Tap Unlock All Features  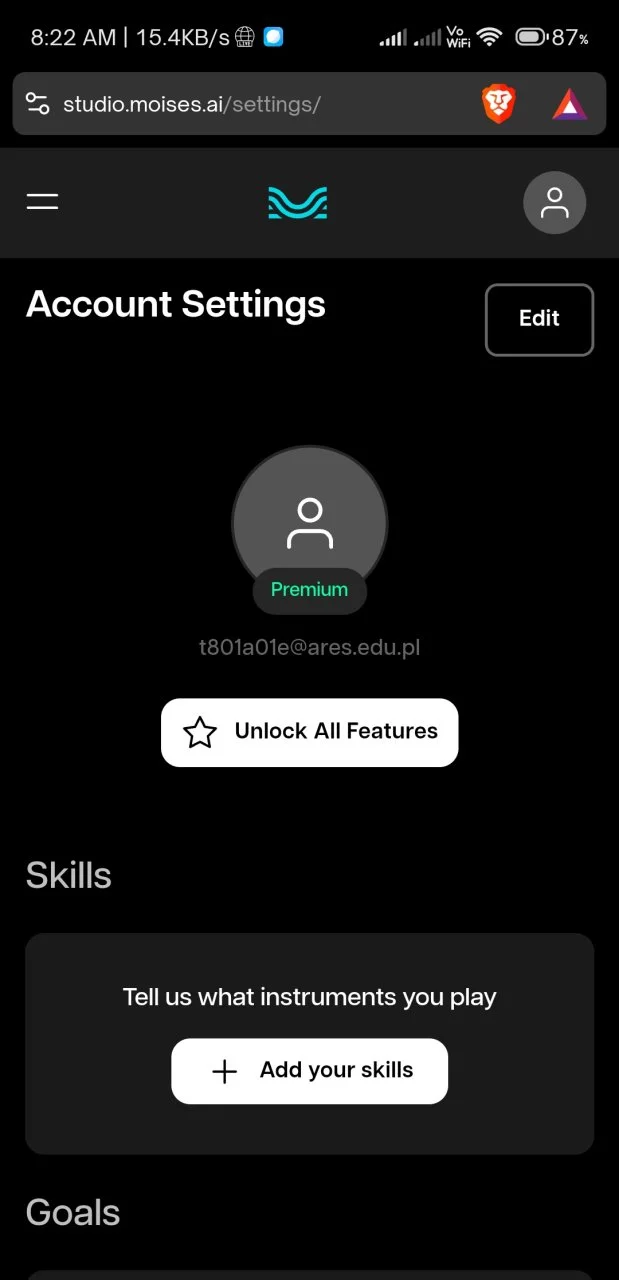pos(309,732)
